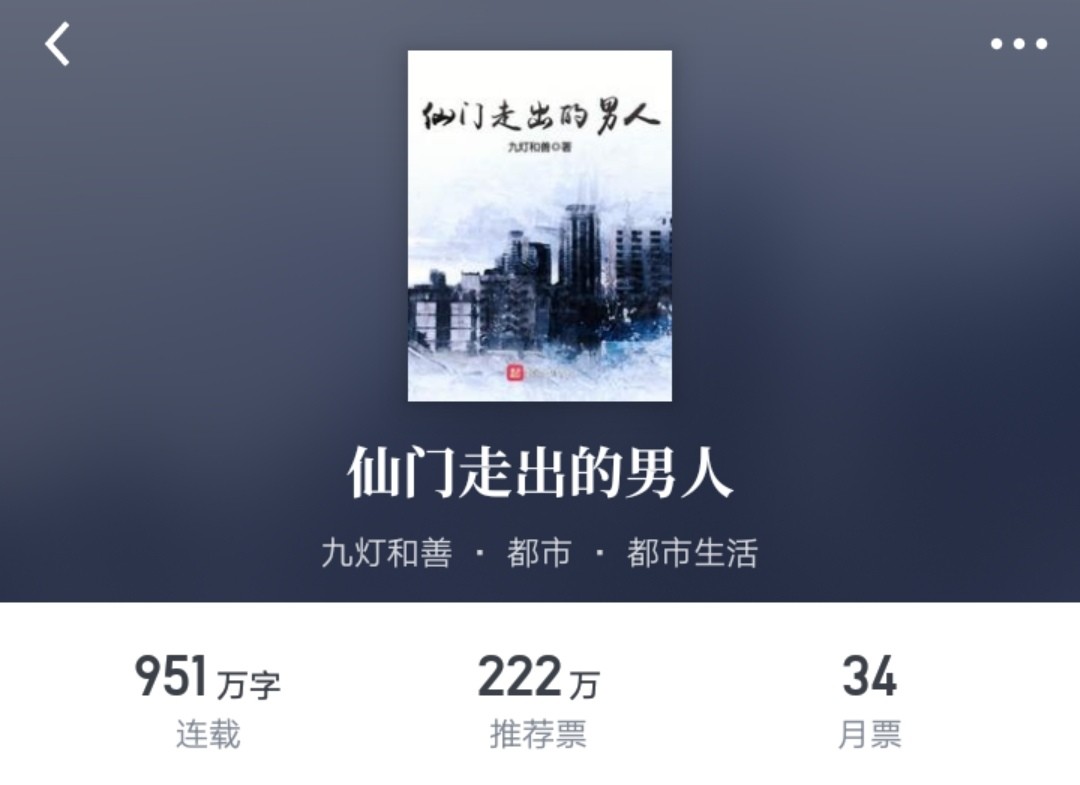Open the three-dot overflow menu
Viewport: 1080px width, 785px height.
click(x=1018, y=44)
